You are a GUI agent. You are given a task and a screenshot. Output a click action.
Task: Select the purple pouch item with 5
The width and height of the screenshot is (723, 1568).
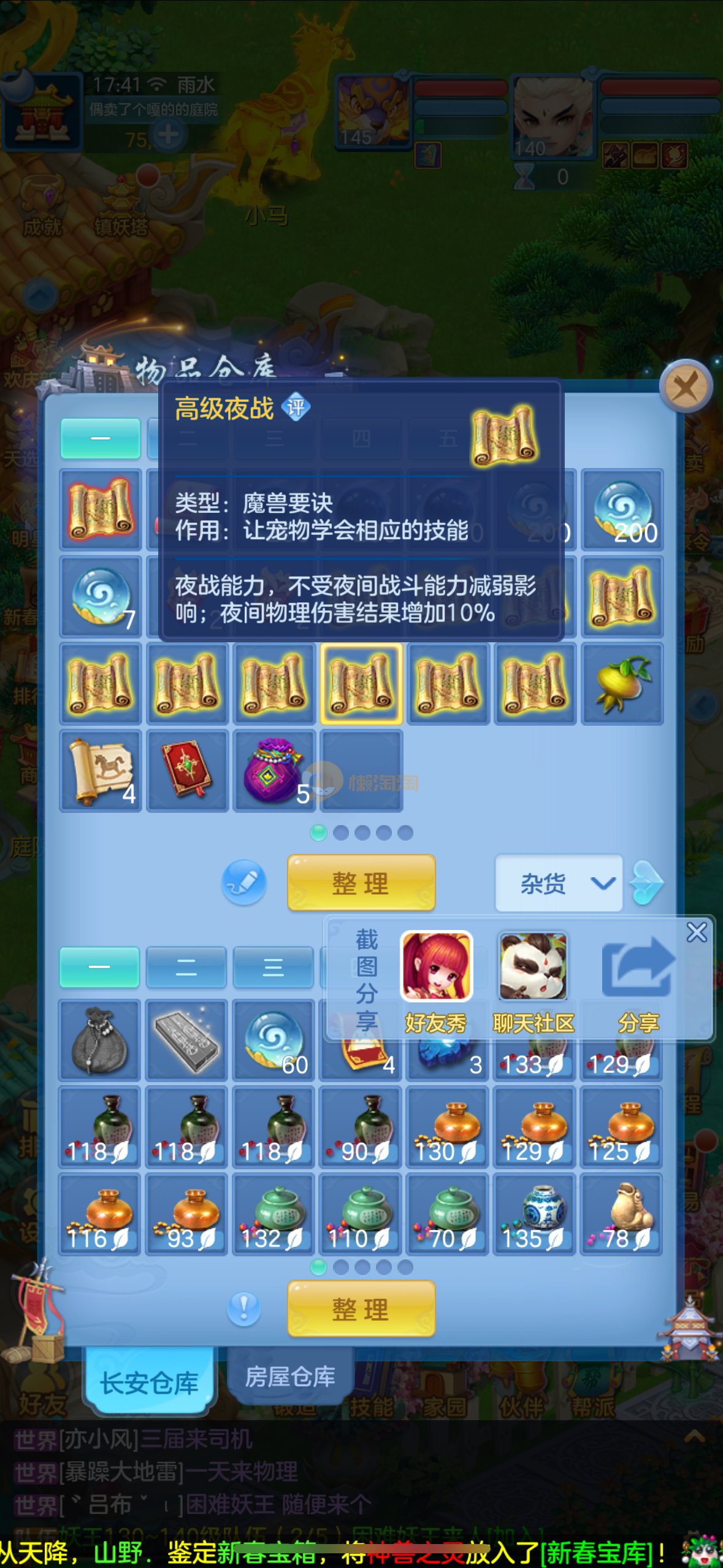274,771
